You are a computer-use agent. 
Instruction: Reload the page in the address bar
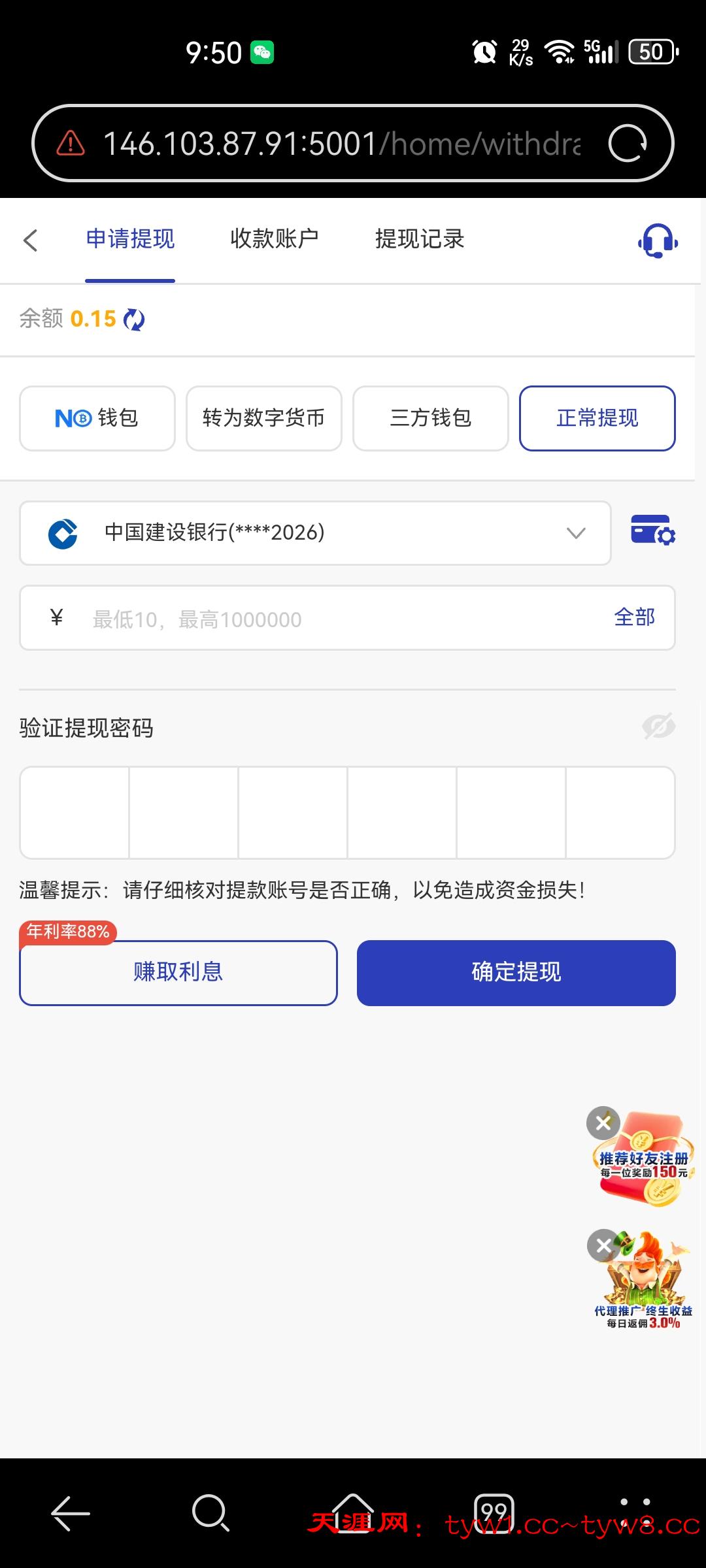pyautogui.click(x=627, y=143)
